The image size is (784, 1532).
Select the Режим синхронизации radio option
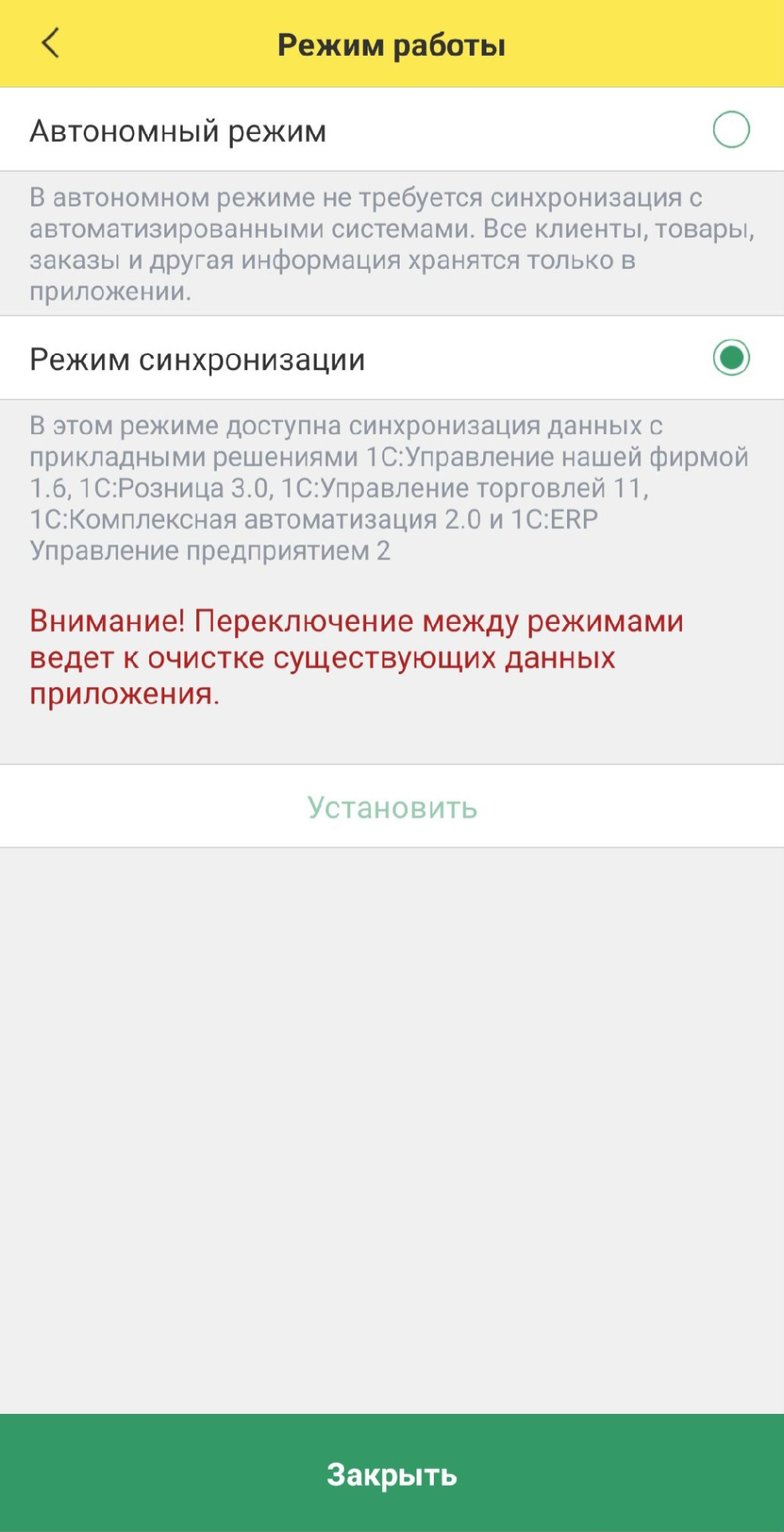click(731, 357)
